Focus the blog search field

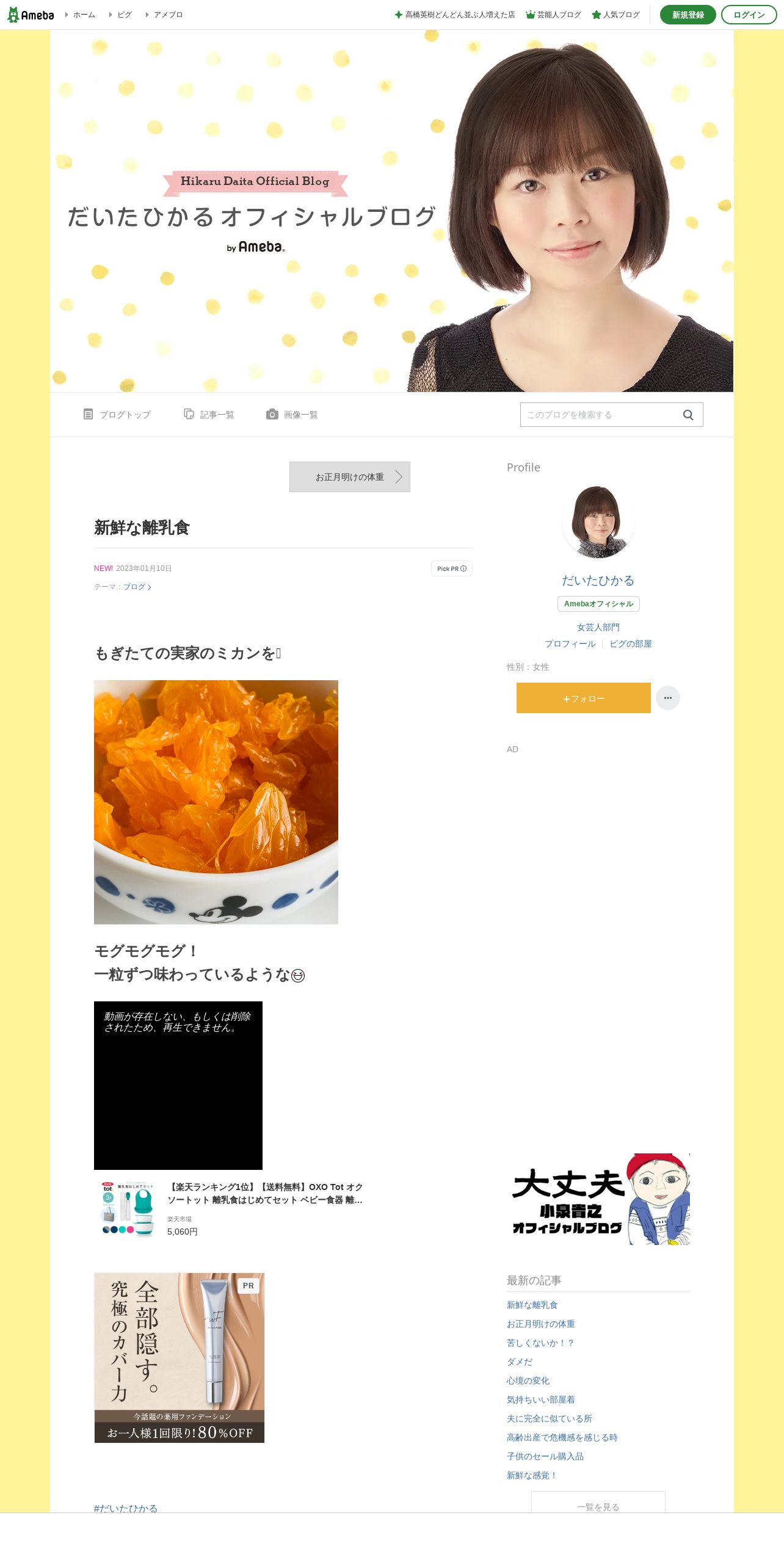point(601,415)
